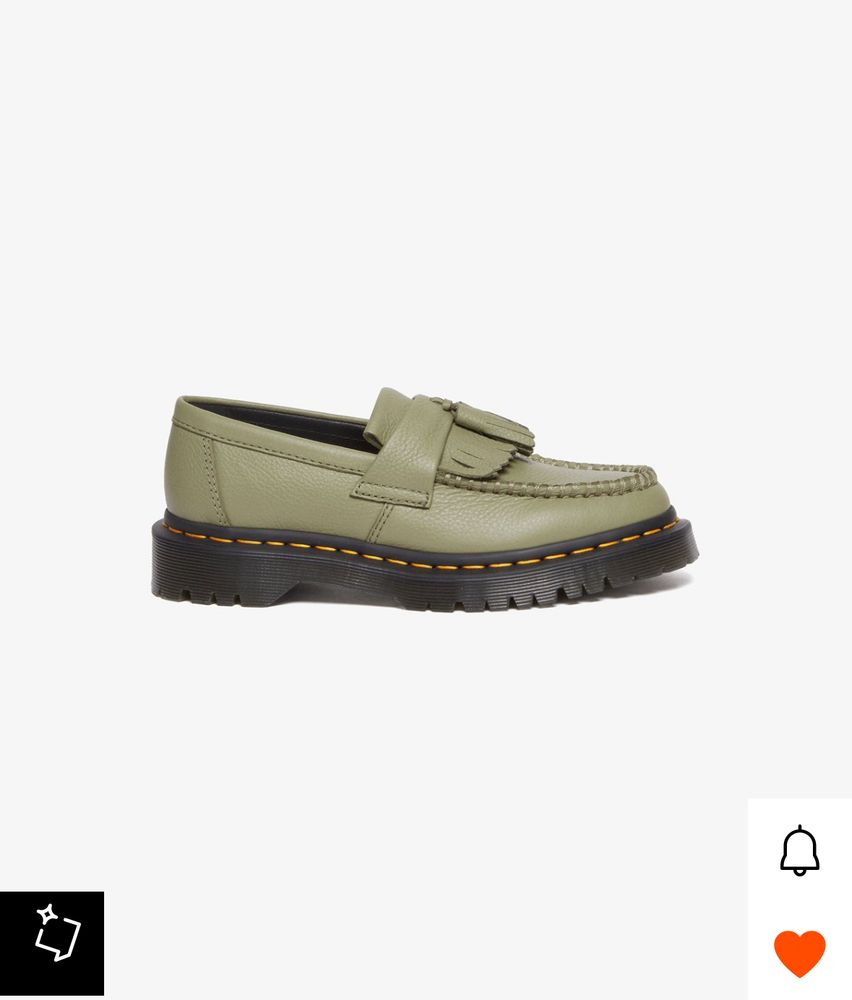
Task: Remove the shoe from favorites via the heart
Action: point(799,952)
